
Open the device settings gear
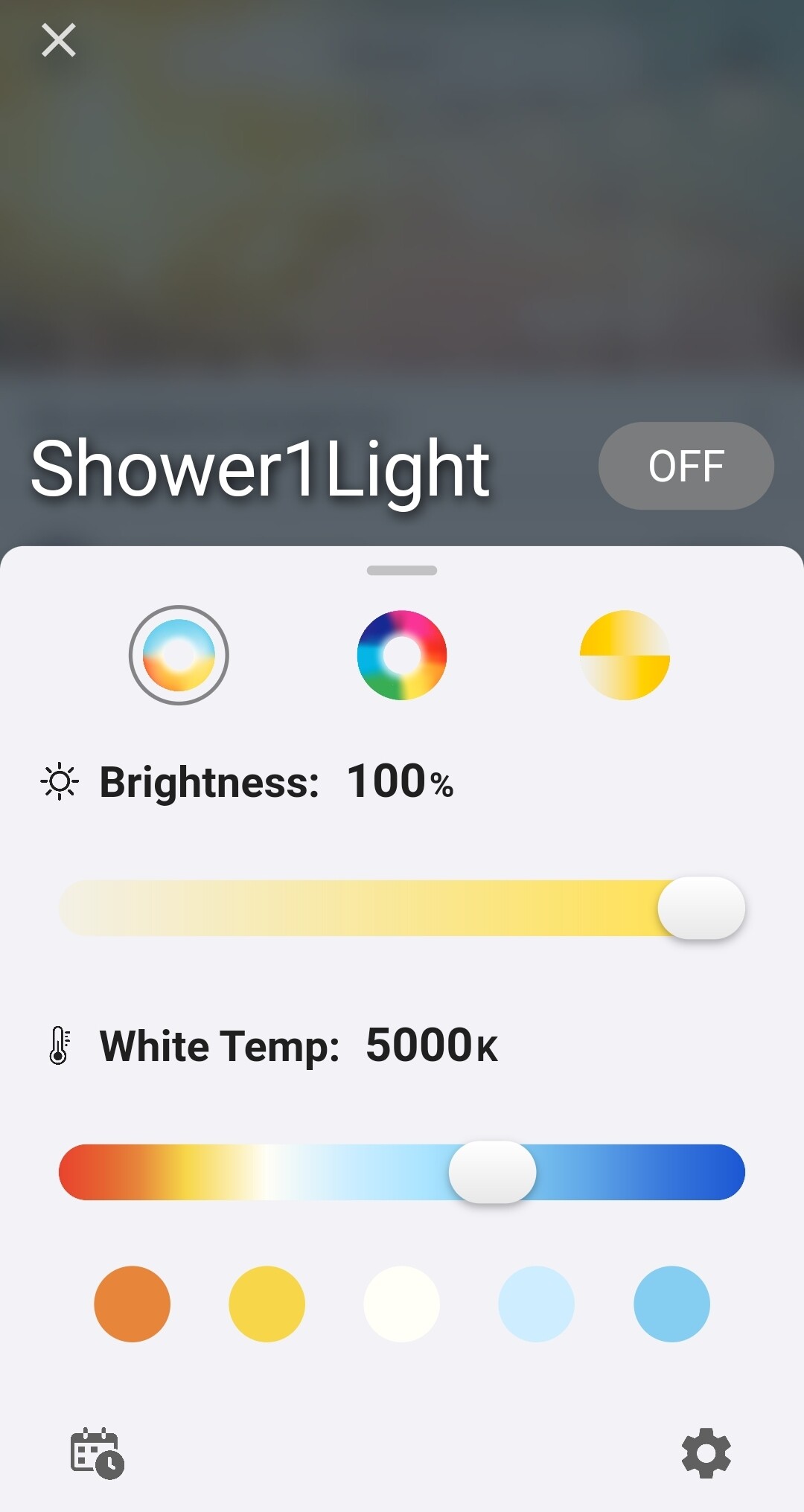[x=706, y=1455]
